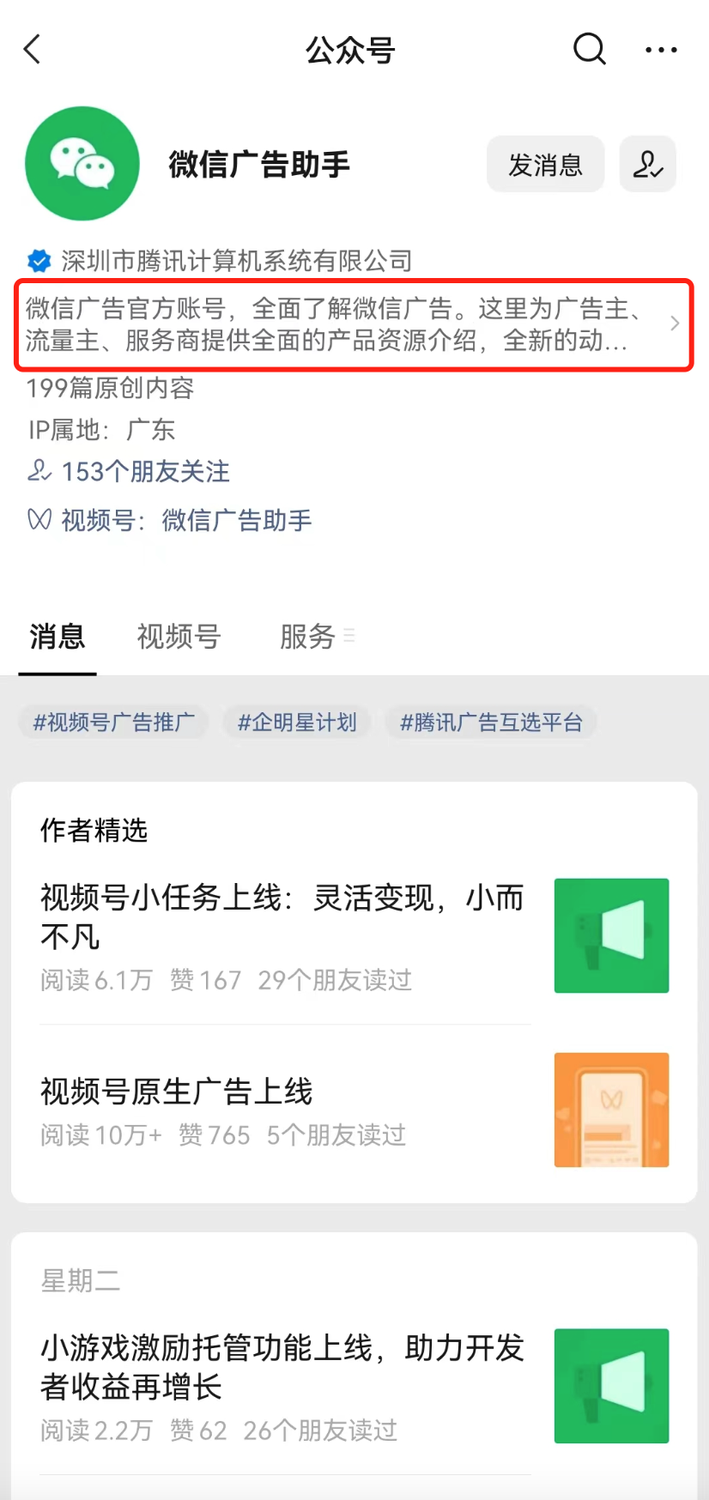Switch to the 服务 tab
The height and width of the screenshot is (1500, 709).
click(x=308, y=636)
